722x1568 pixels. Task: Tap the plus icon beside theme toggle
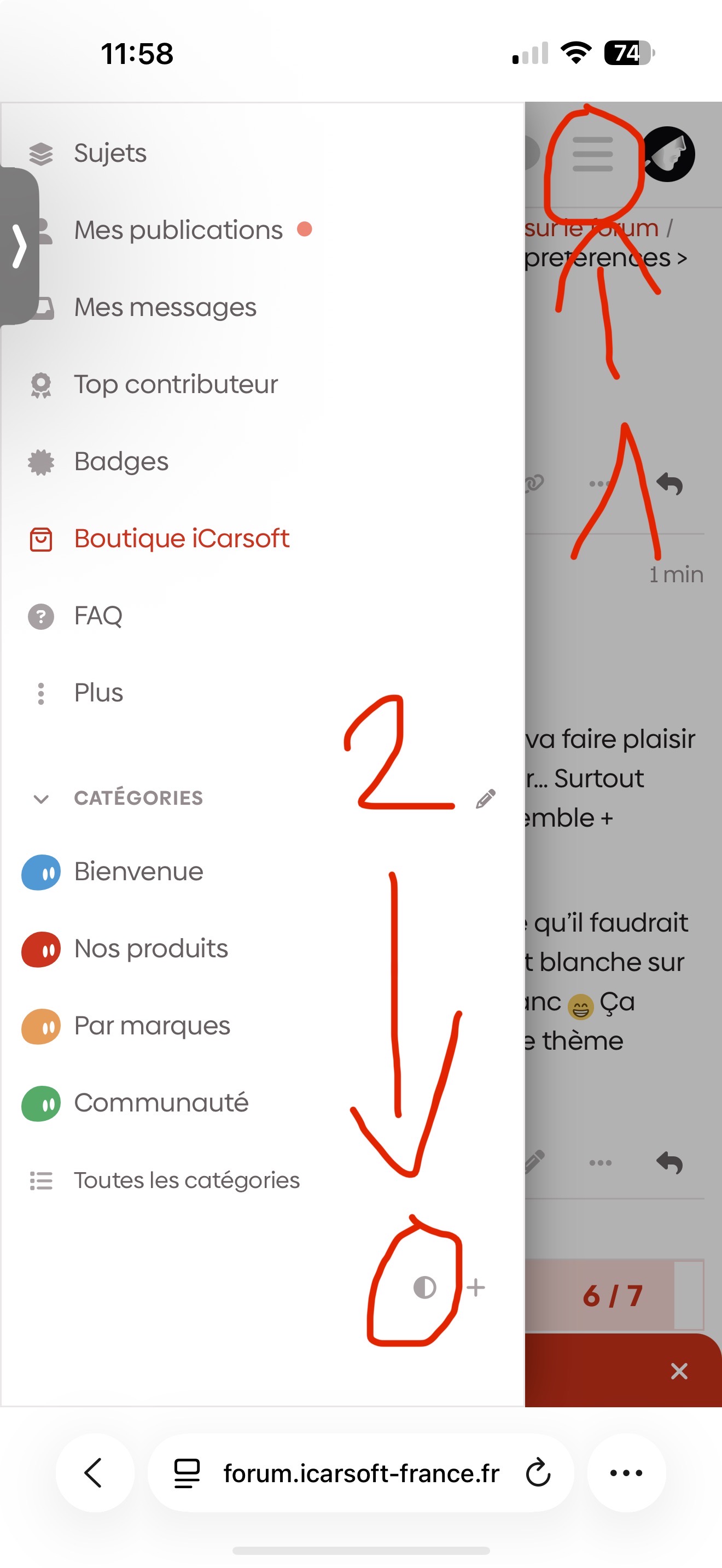[475, 1288]
